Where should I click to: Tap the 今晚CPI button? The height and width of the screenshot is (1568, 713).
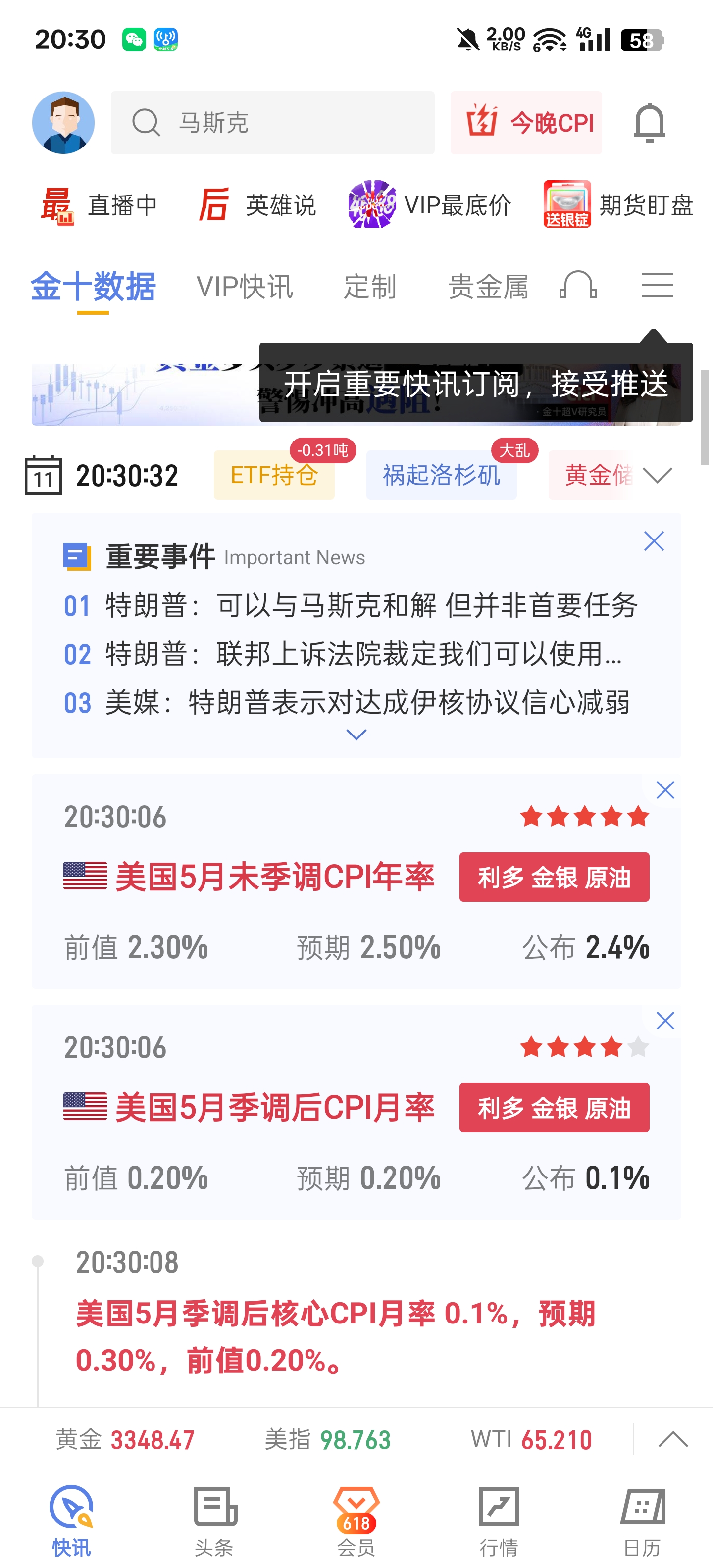(527, 122)
